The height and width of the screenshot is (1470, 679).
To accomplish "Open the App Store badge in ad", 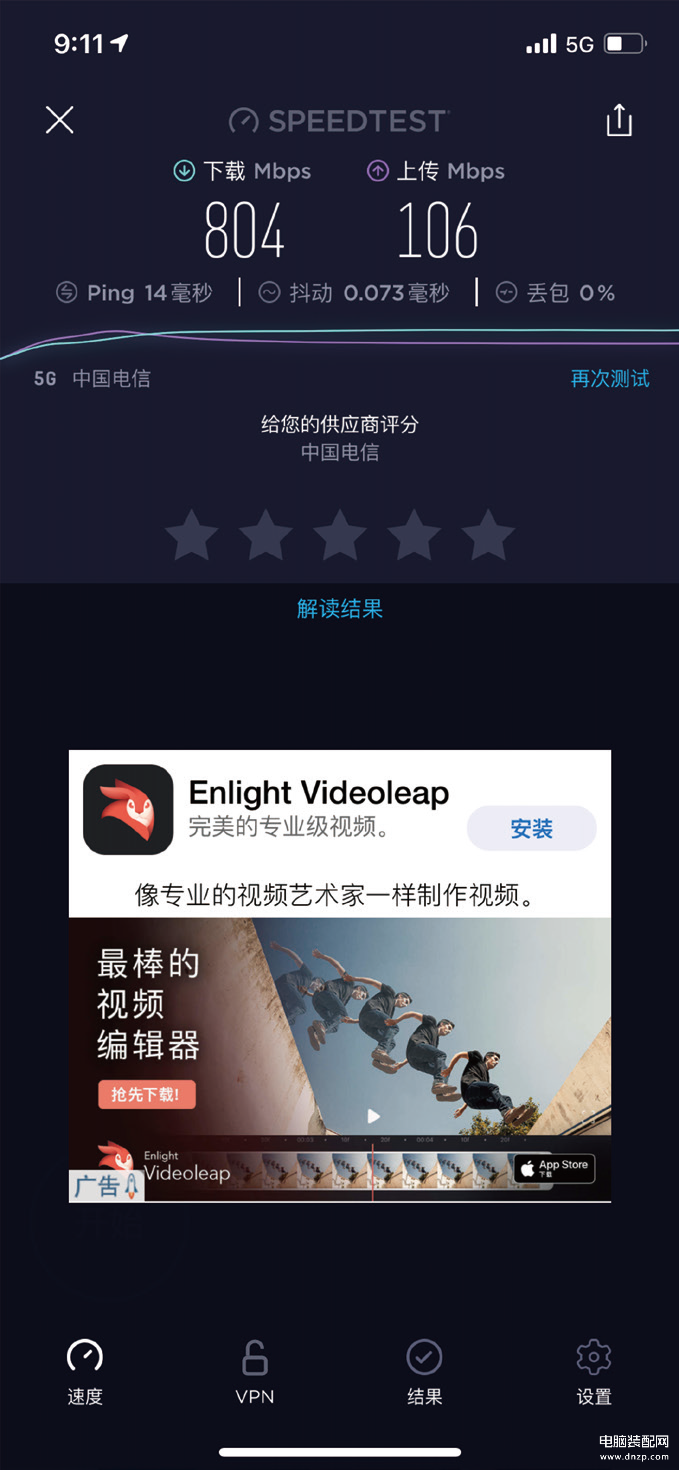I will (554, 1168).
